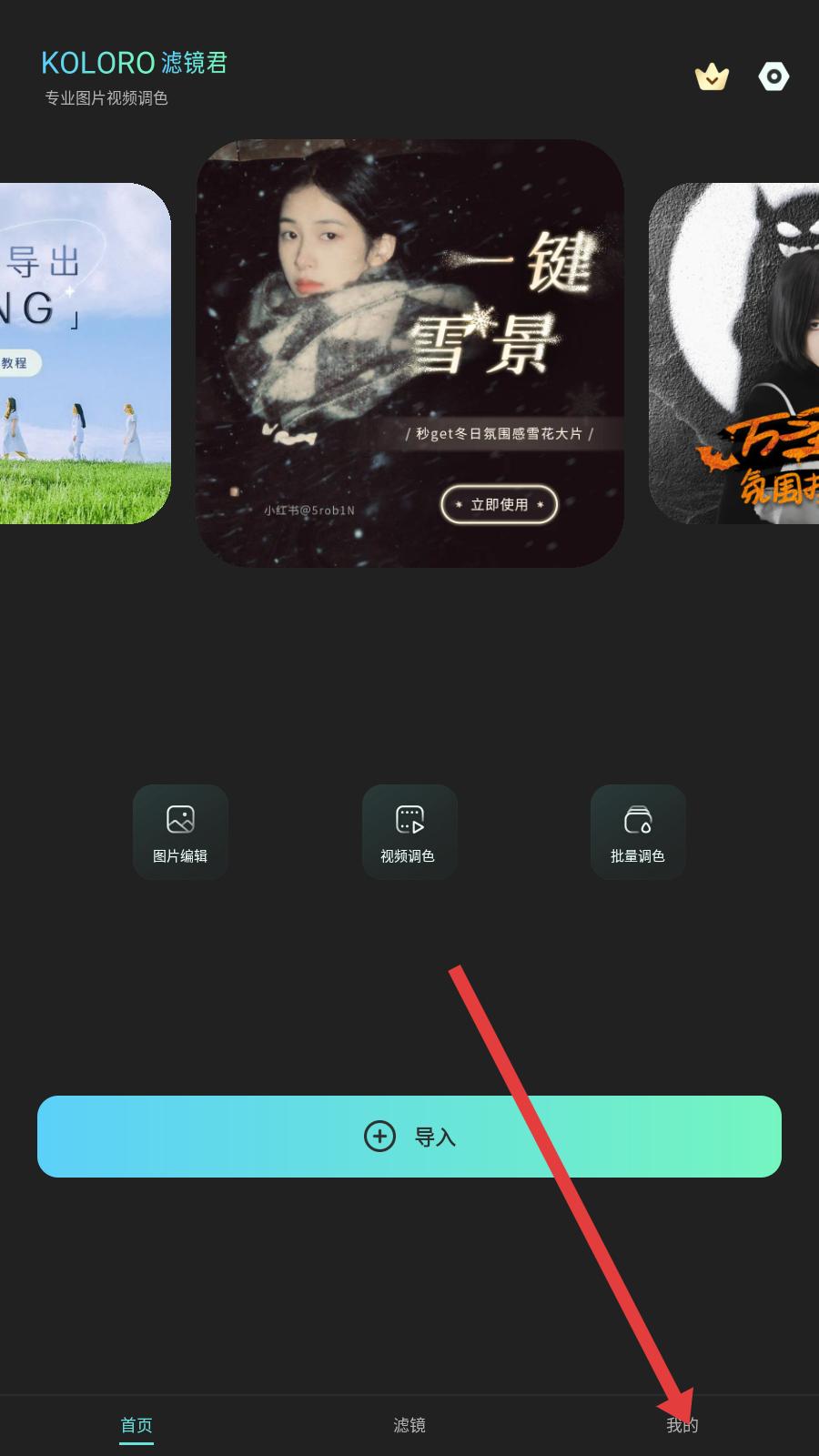Select 视频调色 video color grading
Screen dimensions: 819x1456
click(409, 832)
